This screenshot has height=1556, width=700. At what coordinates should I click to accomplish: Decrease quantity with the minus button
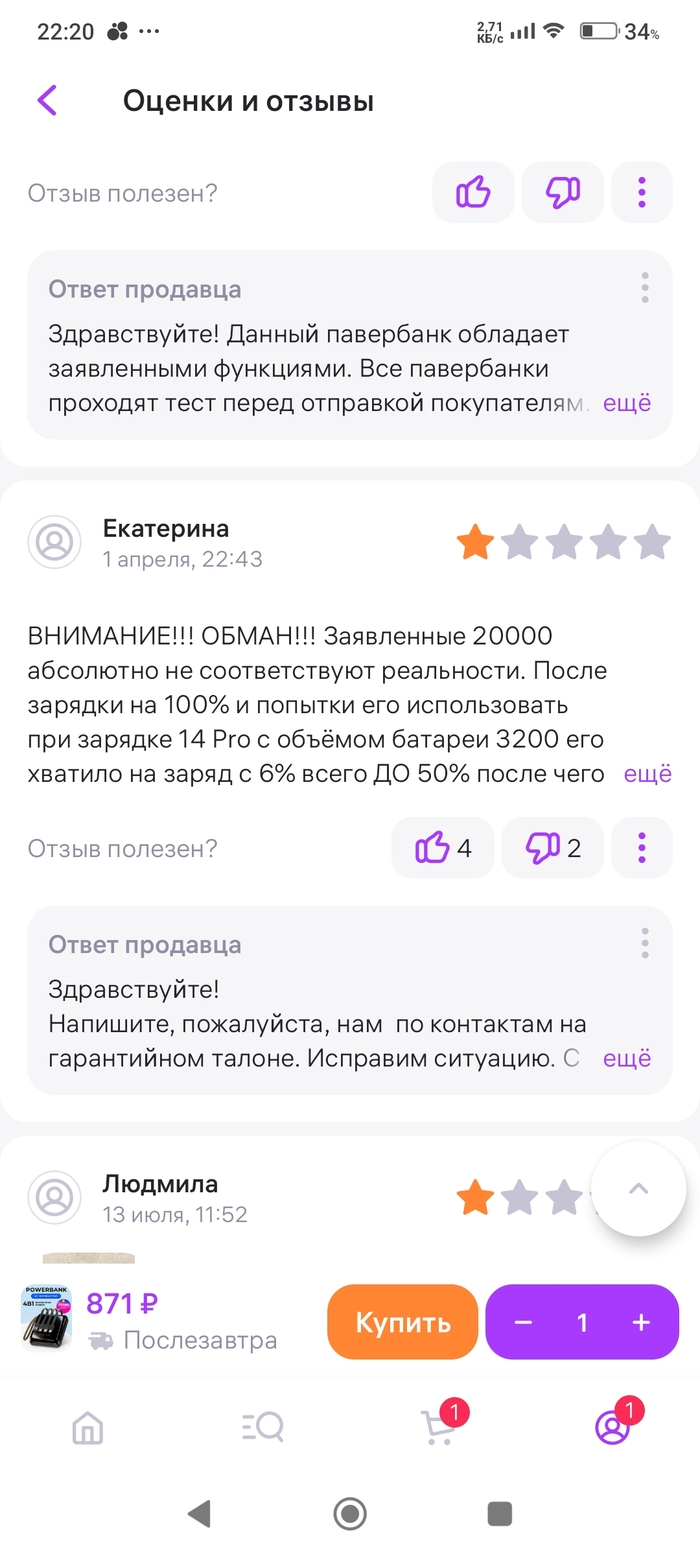click(x=523, y=1322)
